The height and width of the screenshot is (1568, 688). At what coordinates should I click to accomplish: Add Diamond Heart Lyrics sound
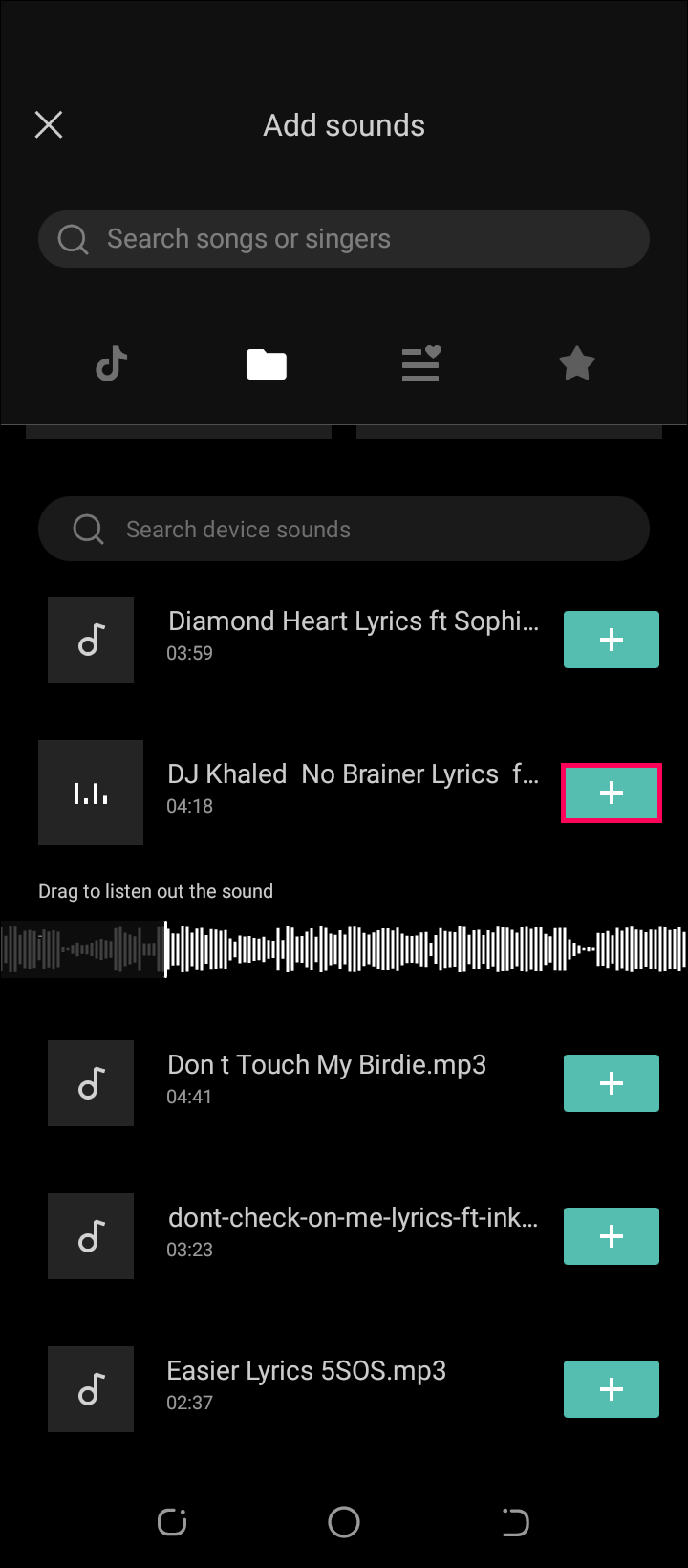click(x=611, y=640)
